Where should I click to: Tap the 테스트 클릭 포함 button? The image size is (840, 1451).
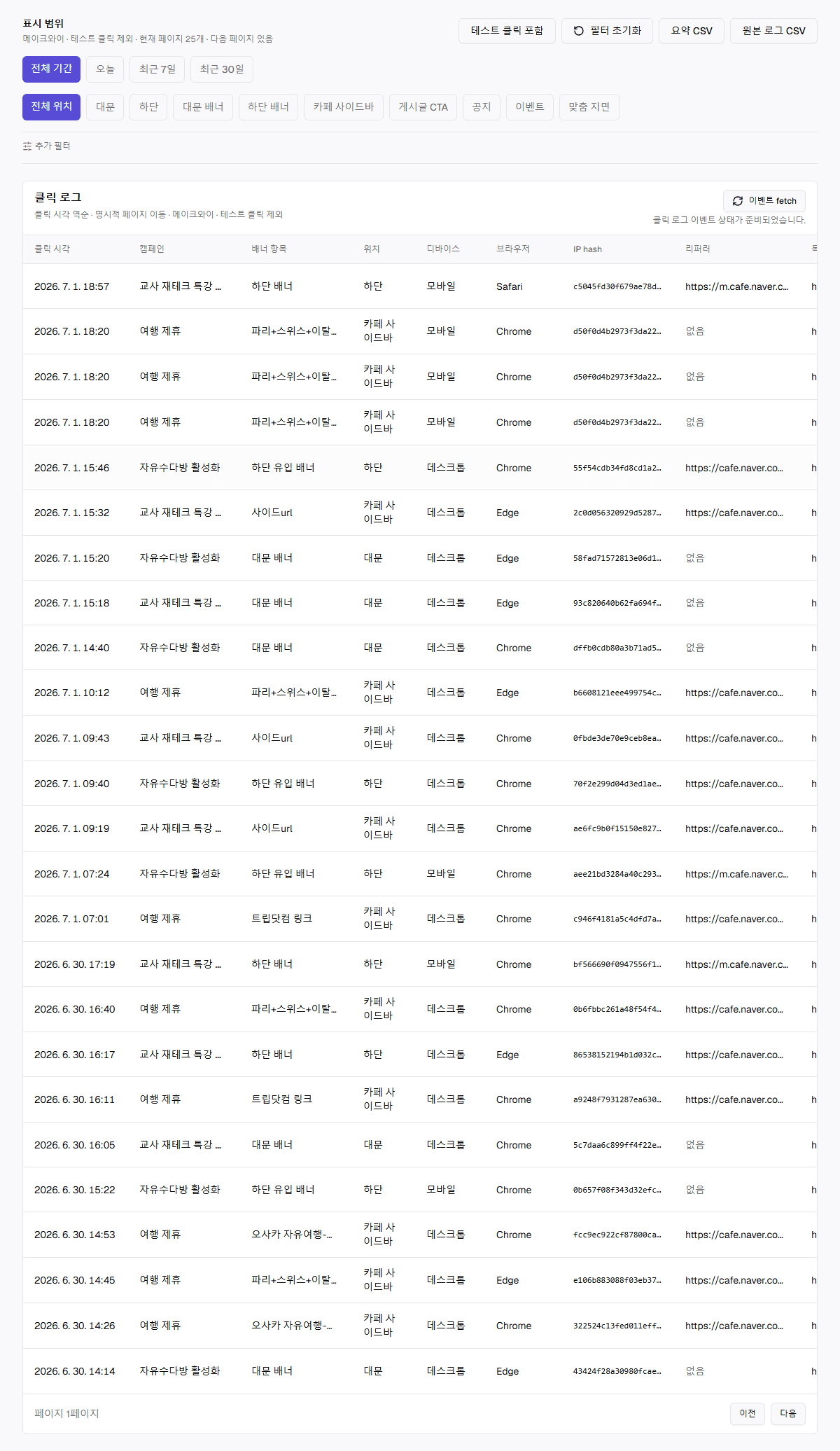507,31
